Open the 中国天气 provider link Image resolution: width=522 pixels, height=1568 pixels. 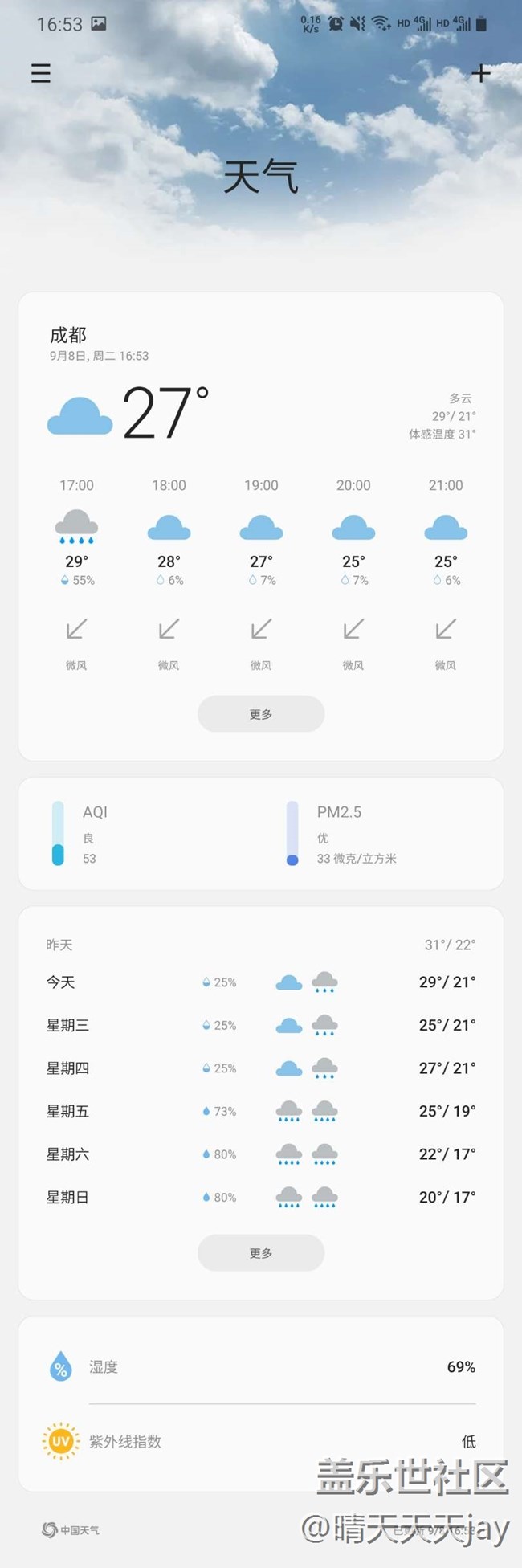click(x=71, y=1530)
